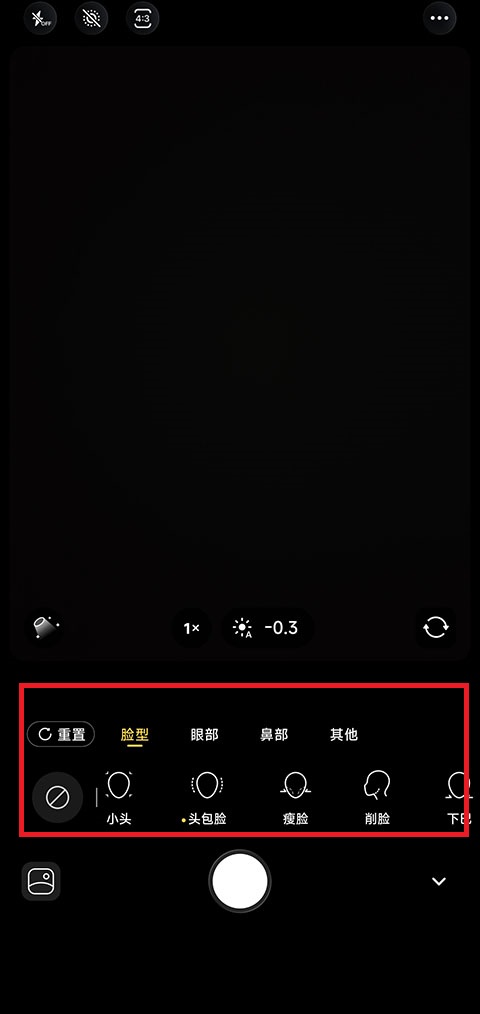Take a photo with the shutter button

click(x=240, y=881)
